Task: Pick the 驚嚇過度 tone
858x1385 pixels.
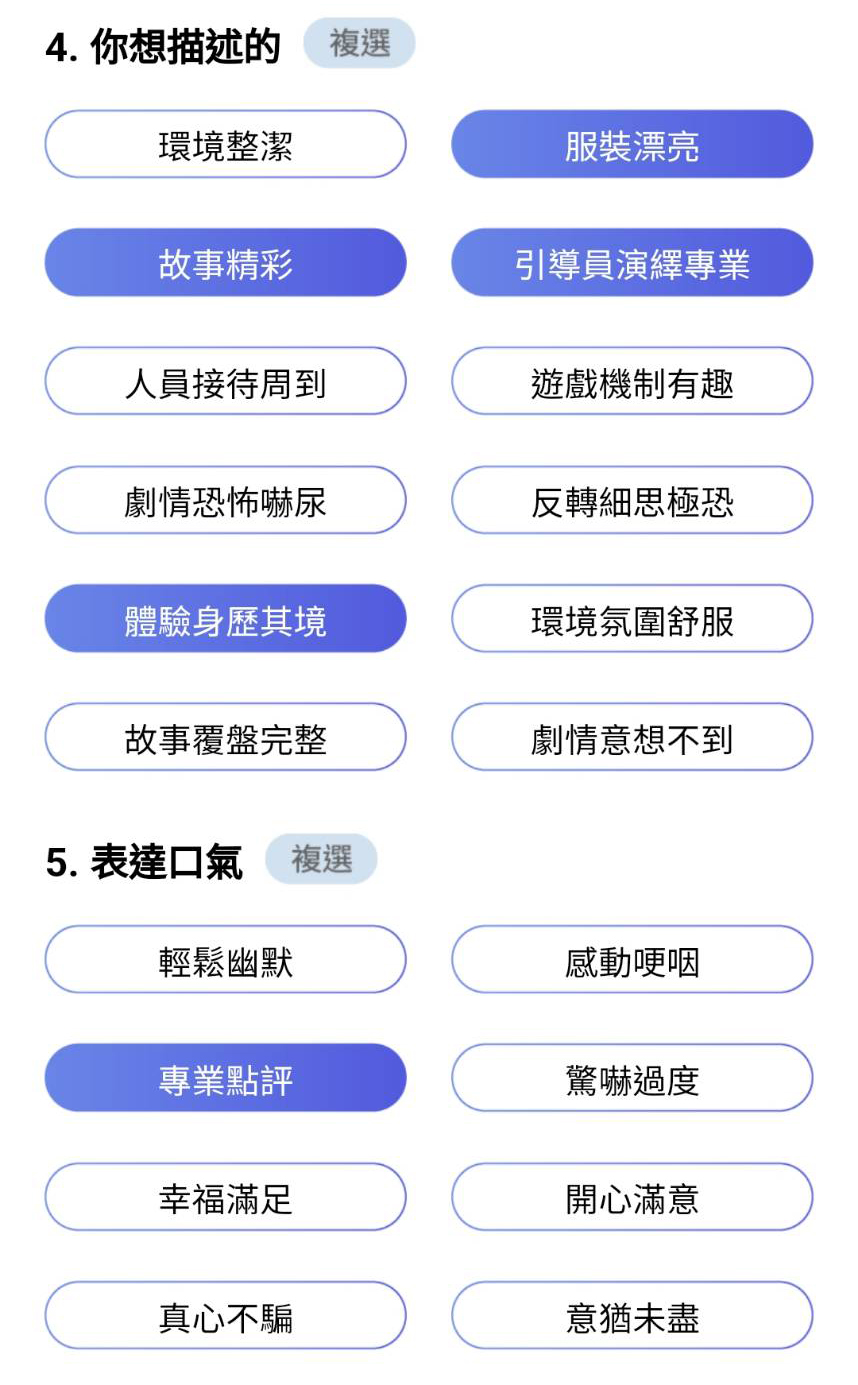Action: click(x=632, y=1078)
